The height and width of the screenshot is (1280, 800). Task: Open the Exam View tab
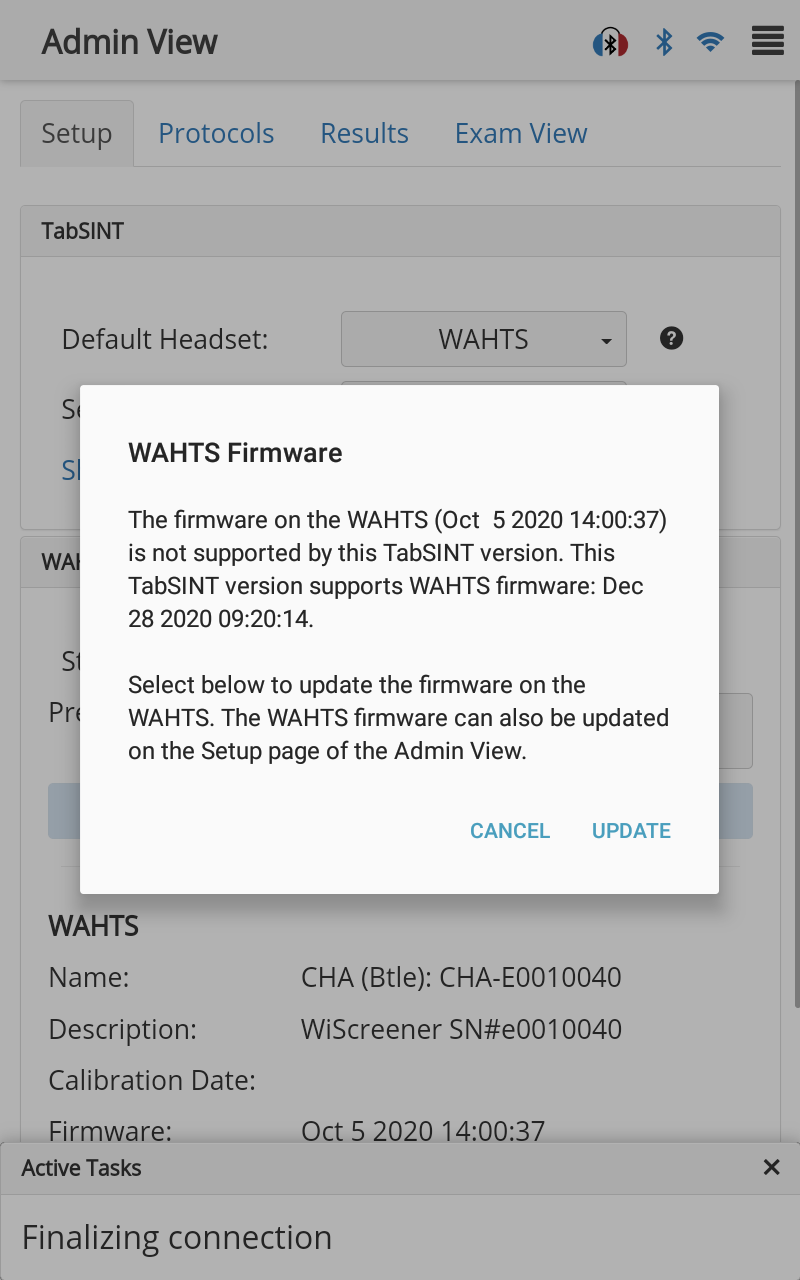[x=521, y=134]
